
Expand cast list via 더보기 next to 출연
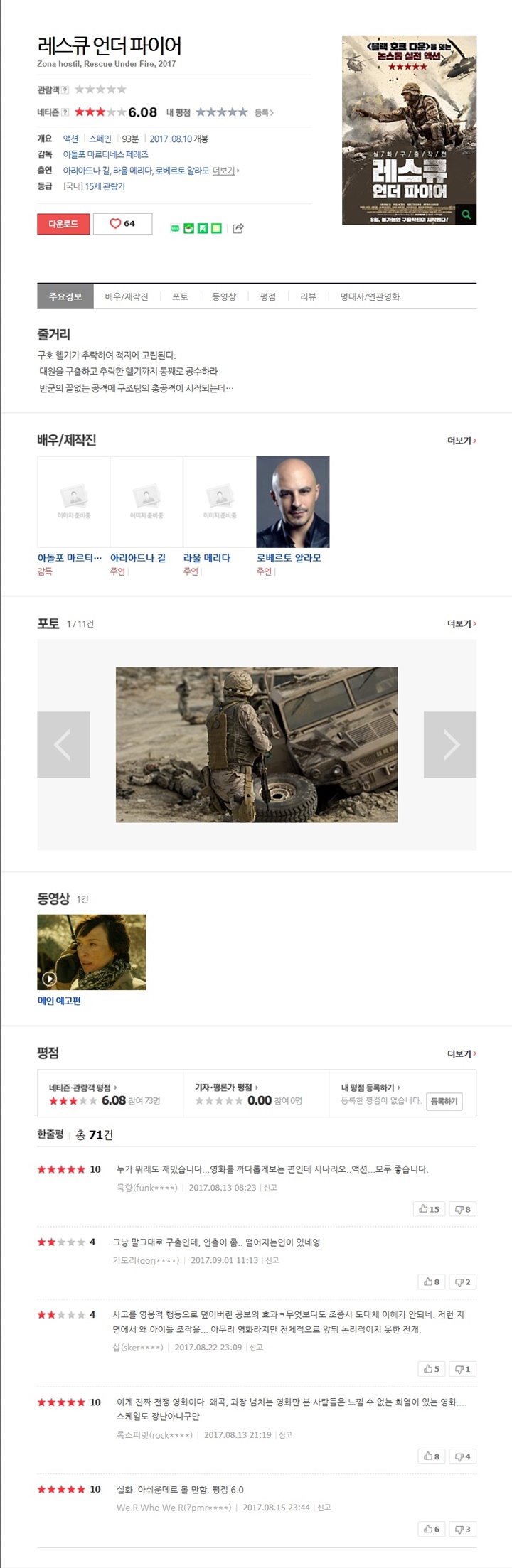pyautogui.click(x=225, y=171)
